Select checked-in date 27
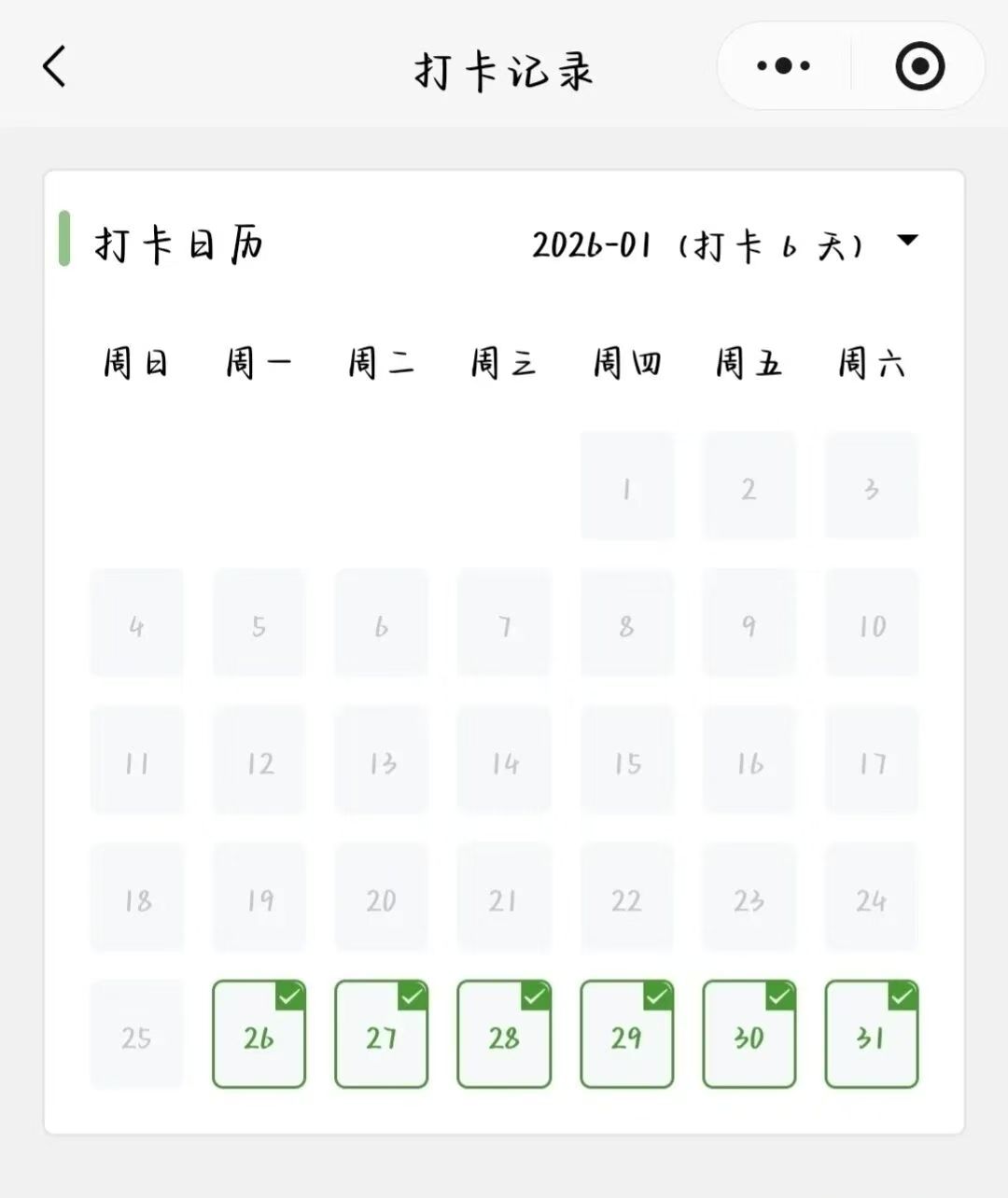The height and width of the screenshot is (1198, 1008). 381,1034
